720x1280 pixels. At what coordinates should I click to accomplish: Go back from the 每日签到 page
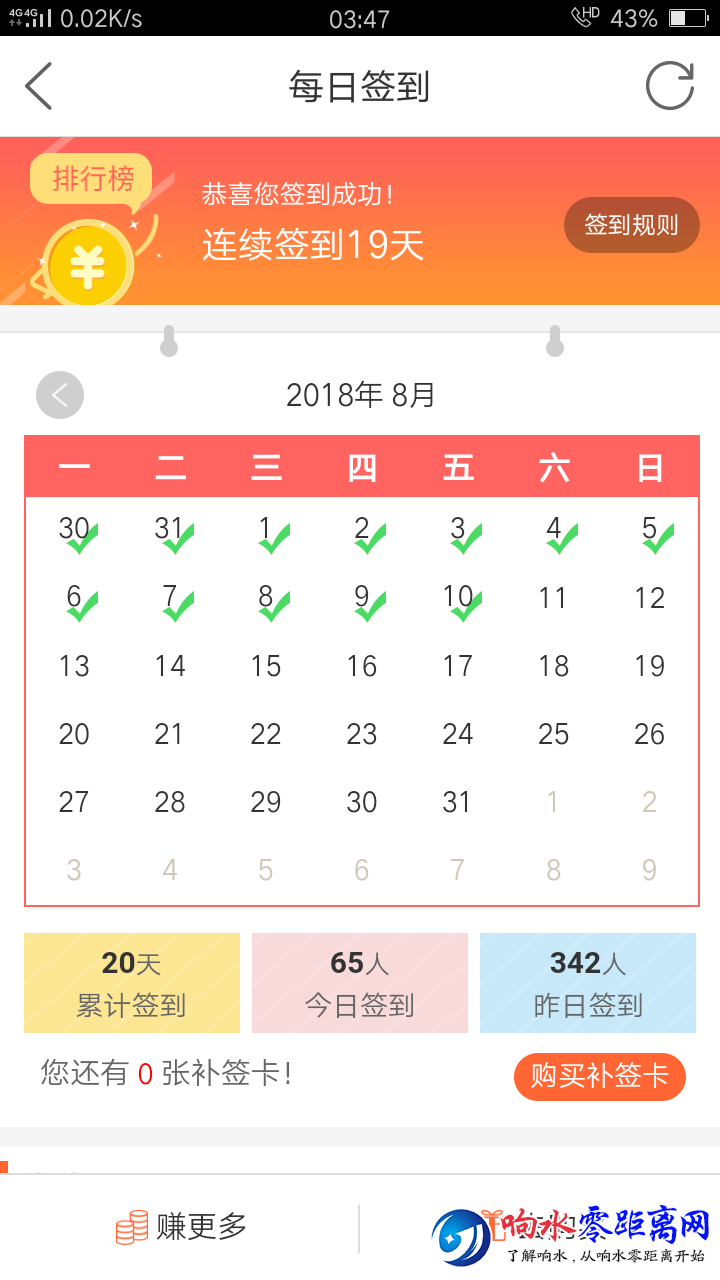point(39,86)
